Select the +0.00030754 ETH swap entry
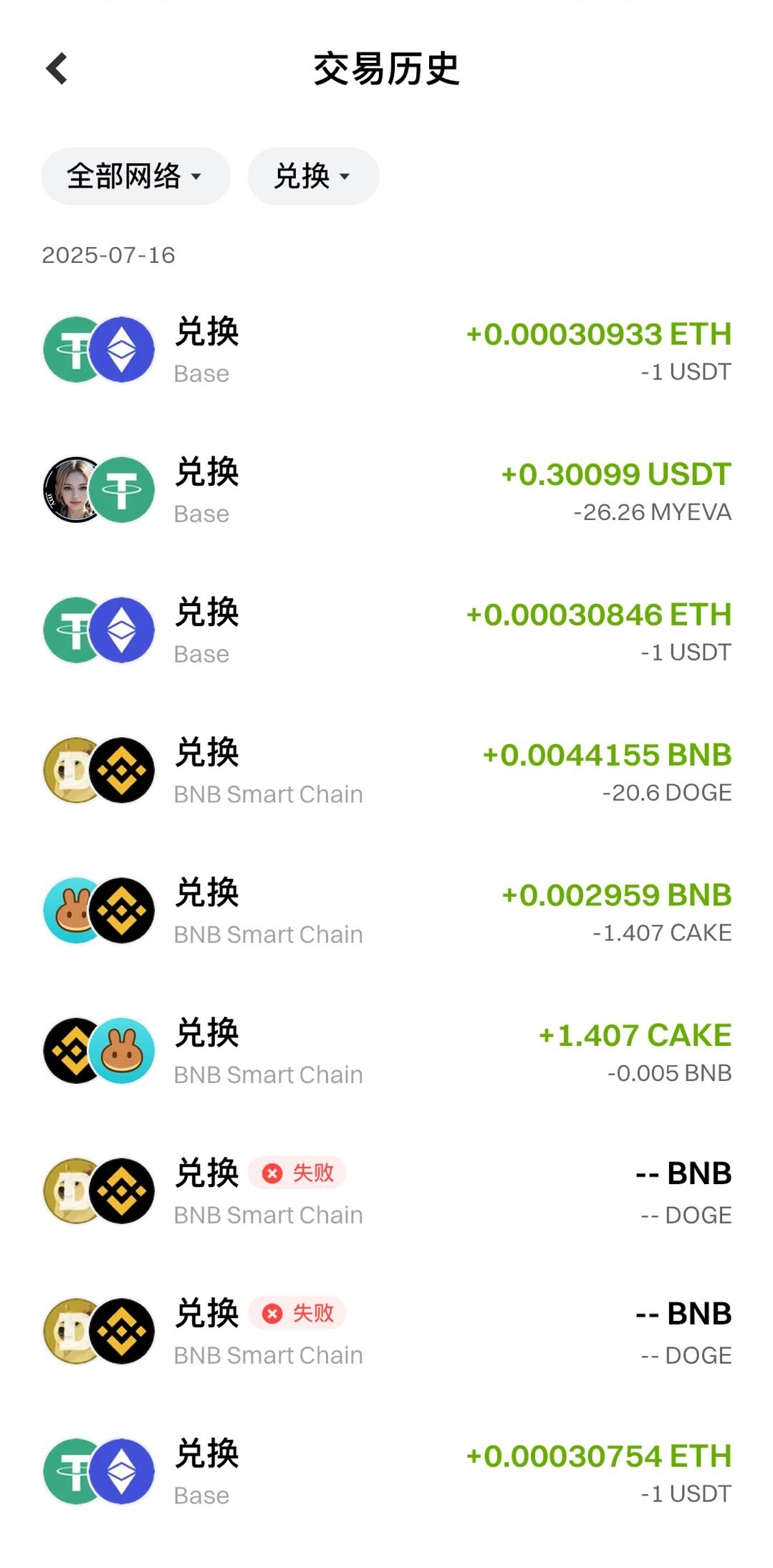Image resolution: width=773 pixels, height=1568 pixels. [x=387, y=1473]
